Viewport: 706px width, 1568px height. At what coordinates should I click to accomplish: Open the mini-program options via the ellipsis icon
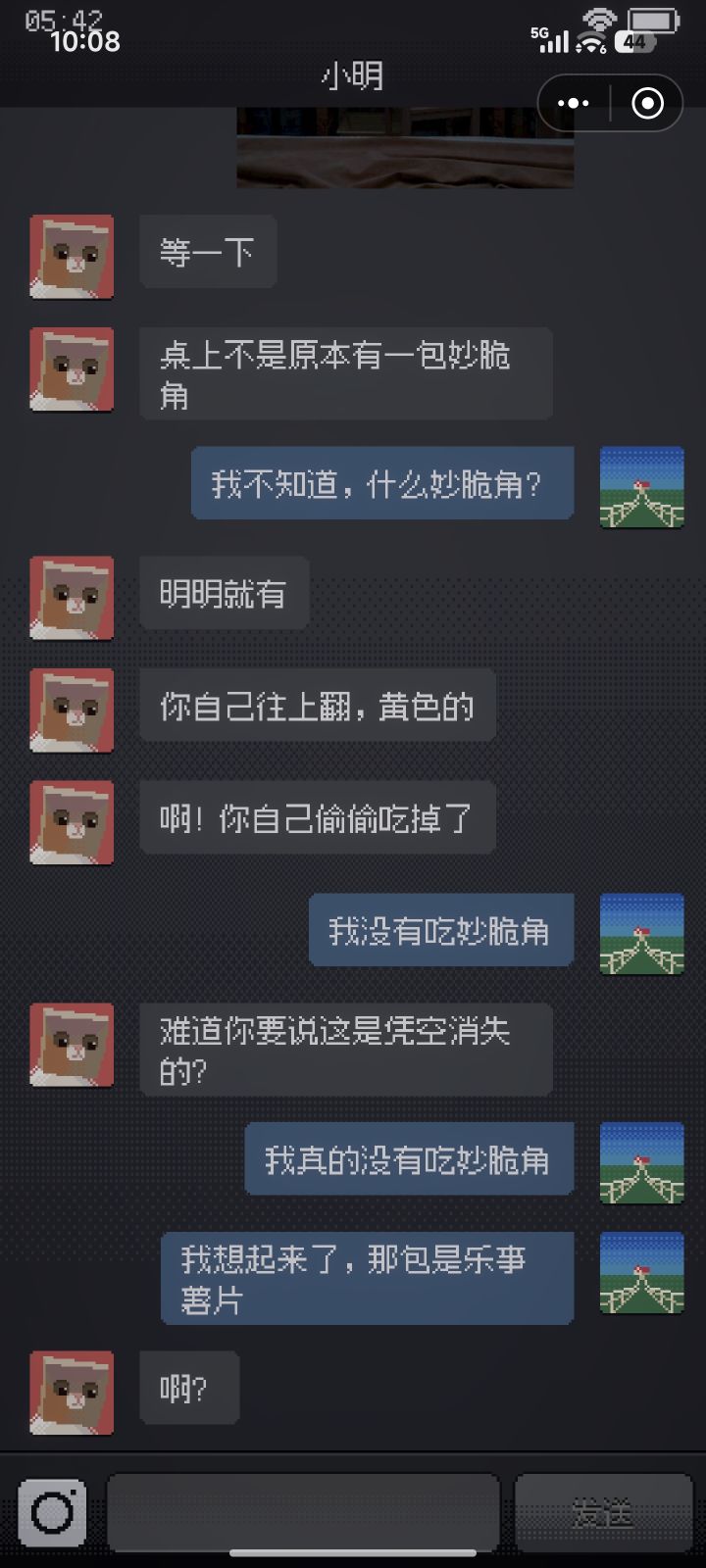click(x=574, y=102)
